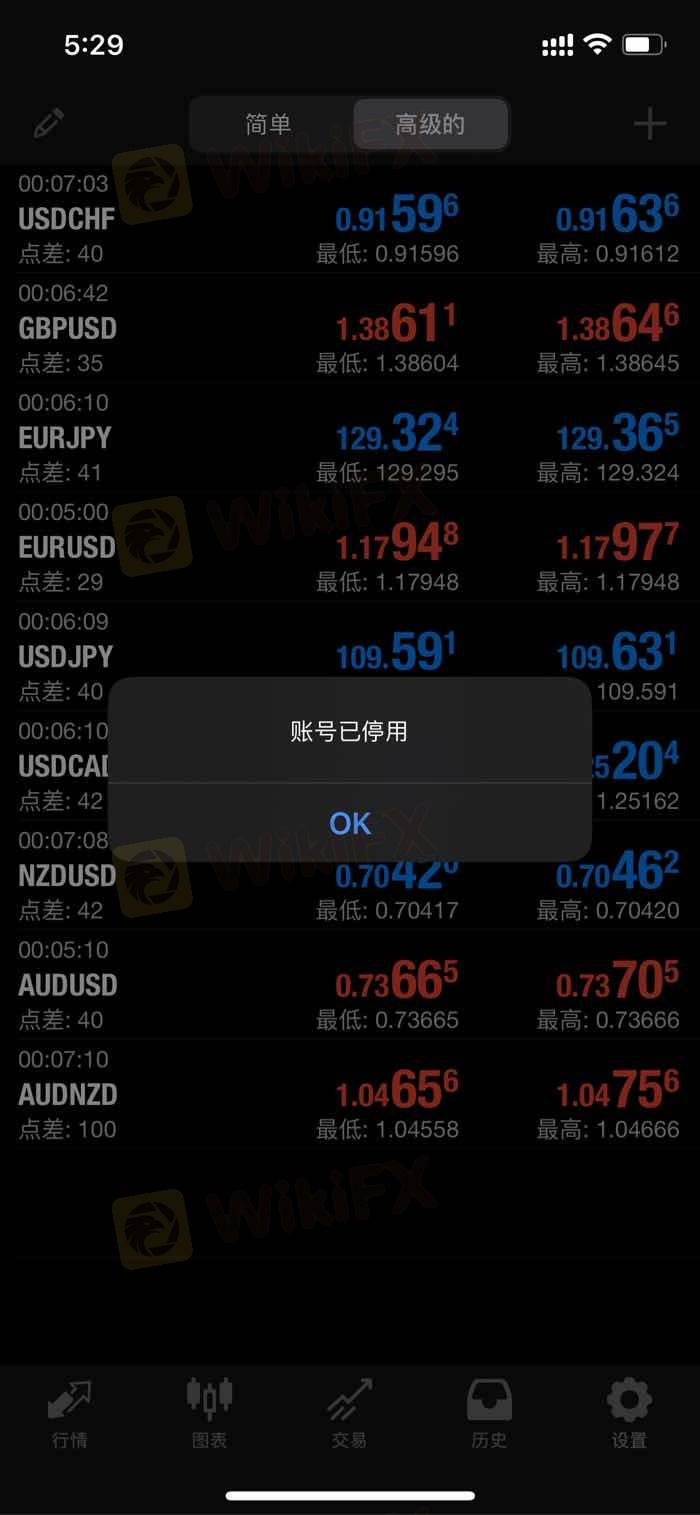Switch to the 图表 chart tab

pyautogui.click(x=210, y=1413)
